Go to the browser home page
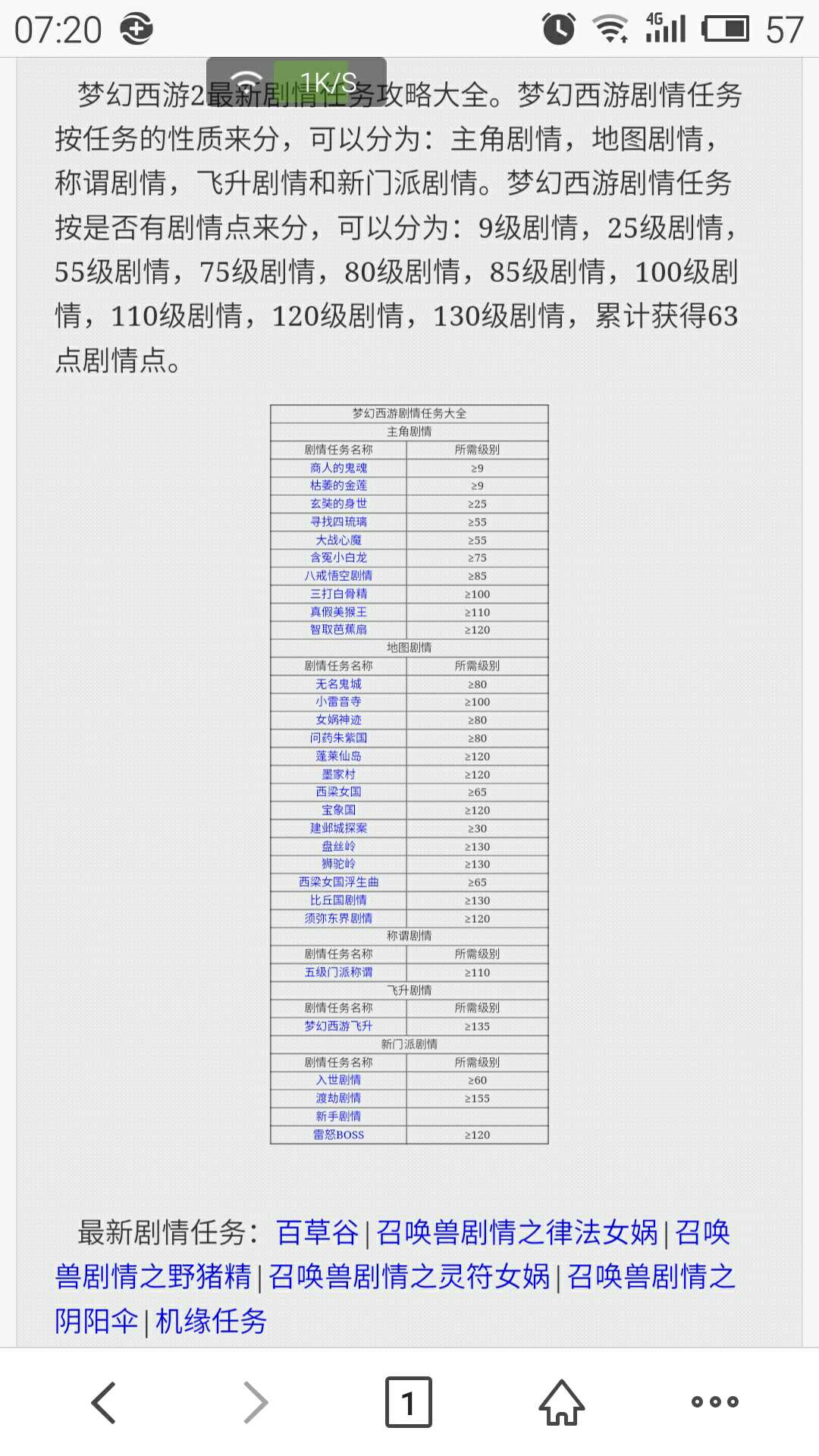This screenshot has width=819, height=1456. coord(562,1402)
